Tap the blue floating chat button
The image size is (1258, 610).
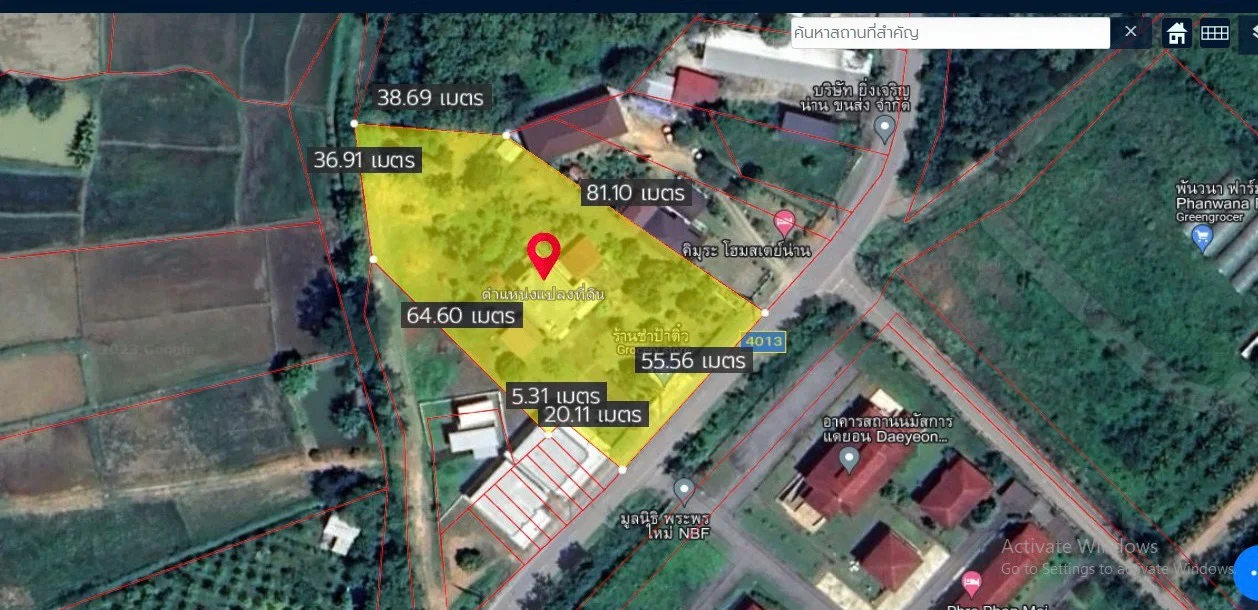point(1248,574)
